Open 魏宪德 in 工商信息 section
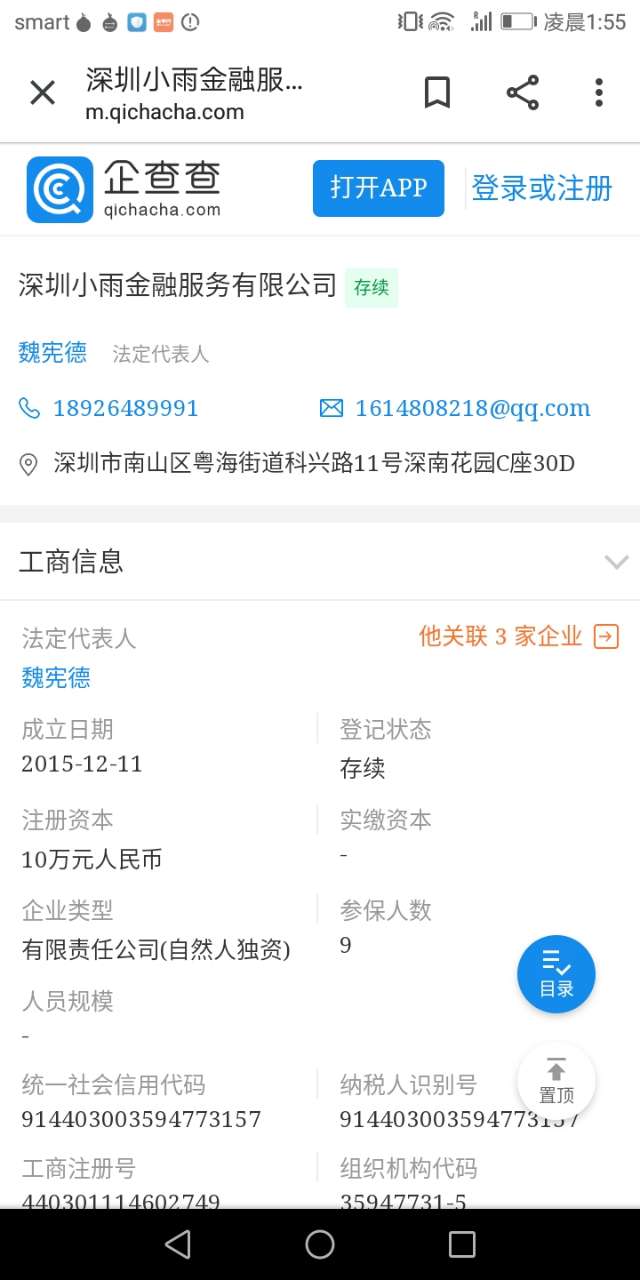 pyautogui.click(x=56, y=678)
